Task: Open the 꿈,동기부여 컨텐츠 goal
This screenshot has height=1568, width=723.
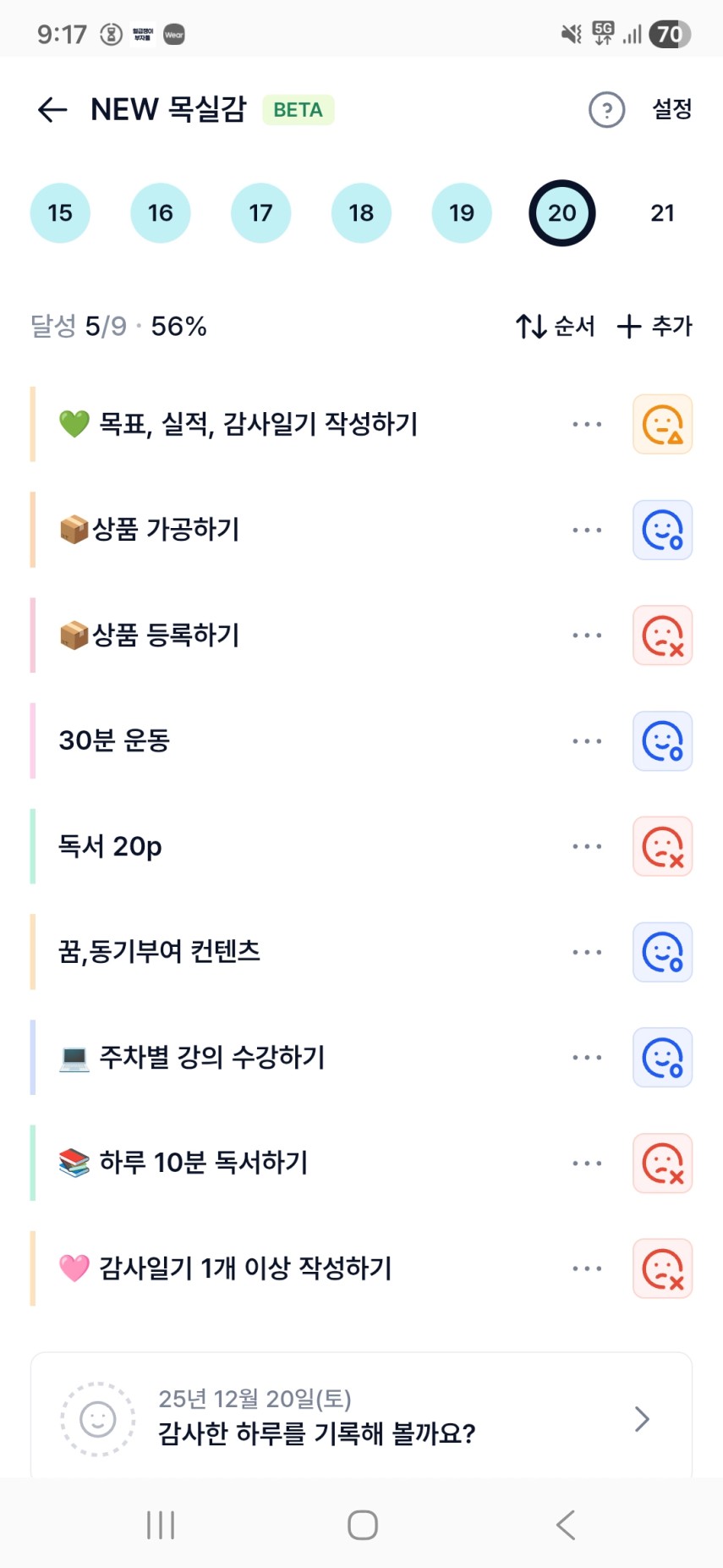Action: click(x=159, y=952)
